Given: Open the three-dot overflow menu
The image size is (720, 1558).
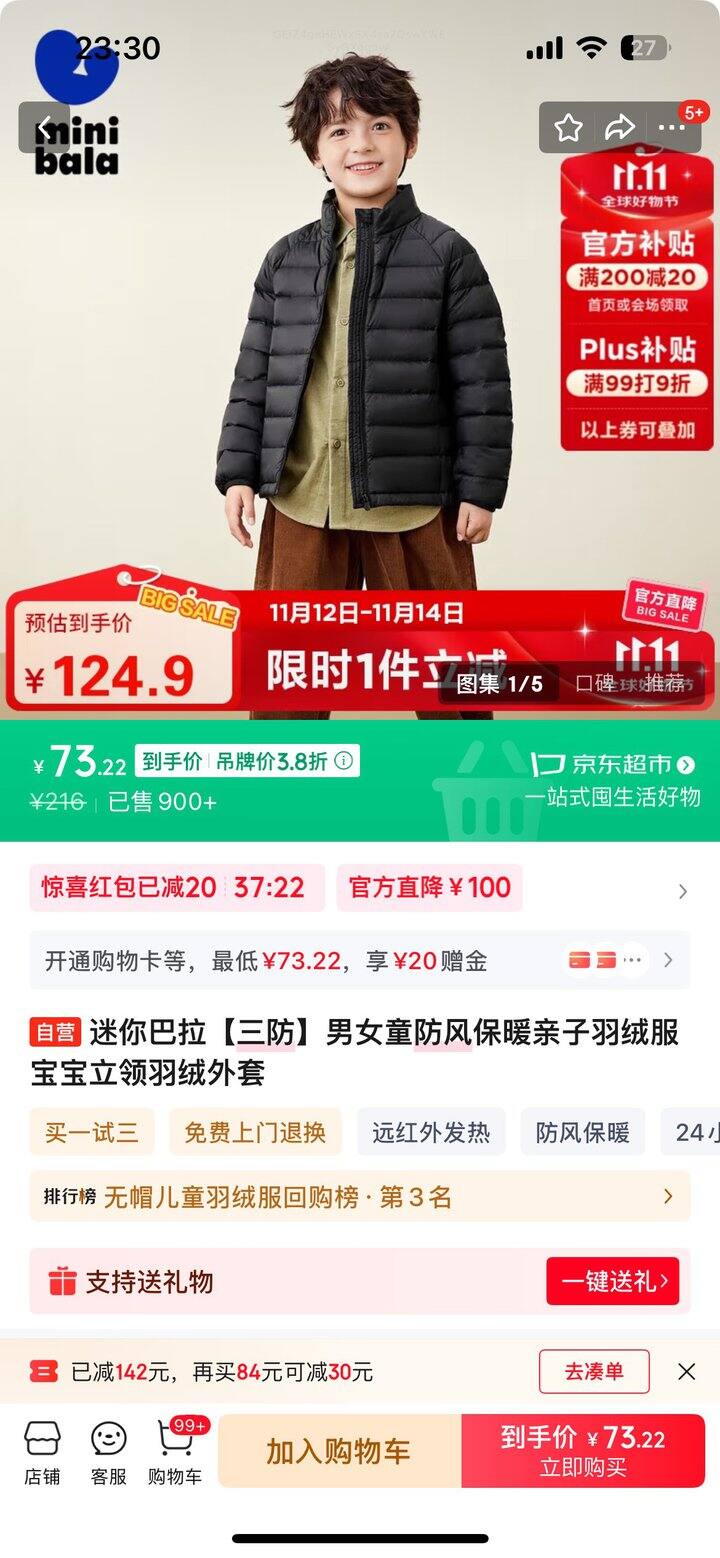Looking at the screenshot, I should 672,127.
